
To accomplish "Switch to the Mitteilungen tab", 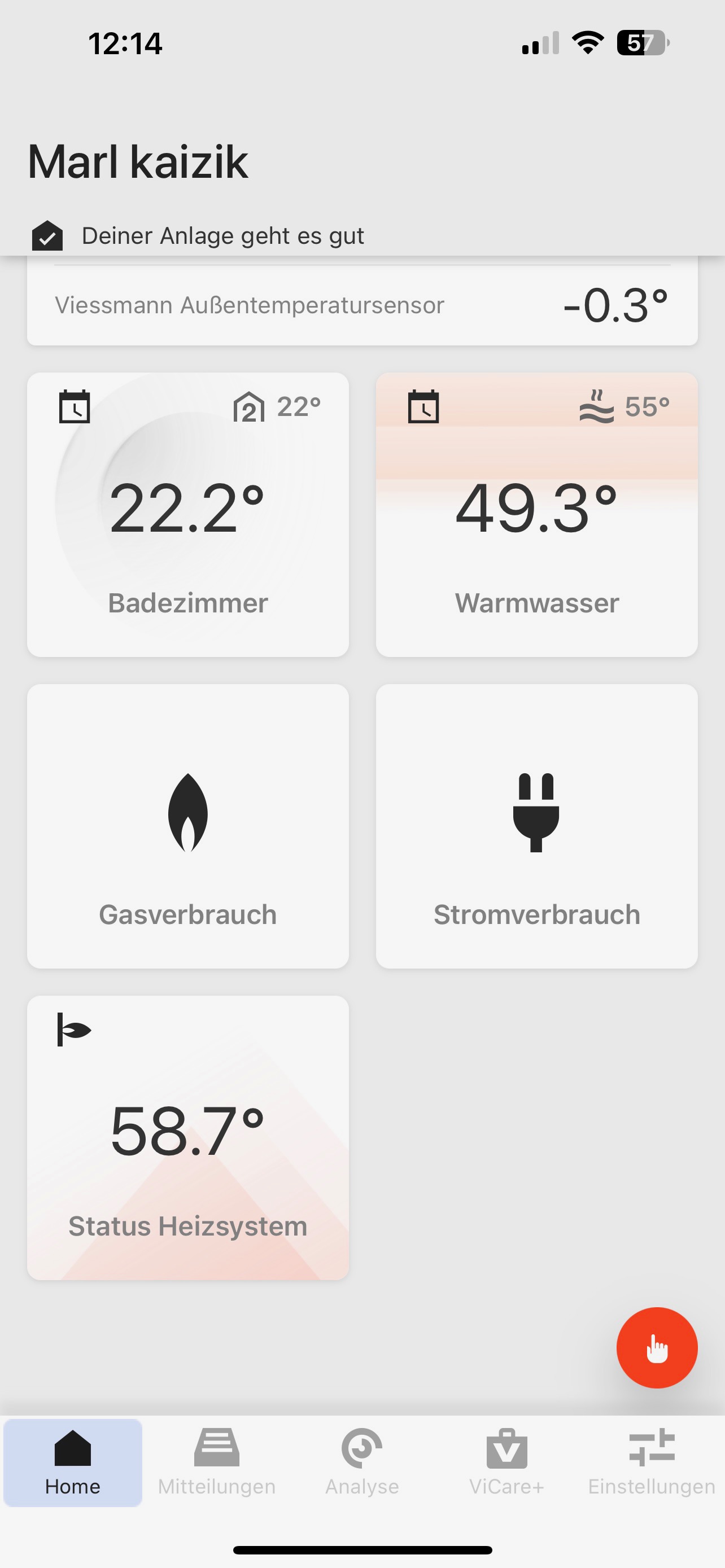I will pyautogui.click(x=217, y=1462).
